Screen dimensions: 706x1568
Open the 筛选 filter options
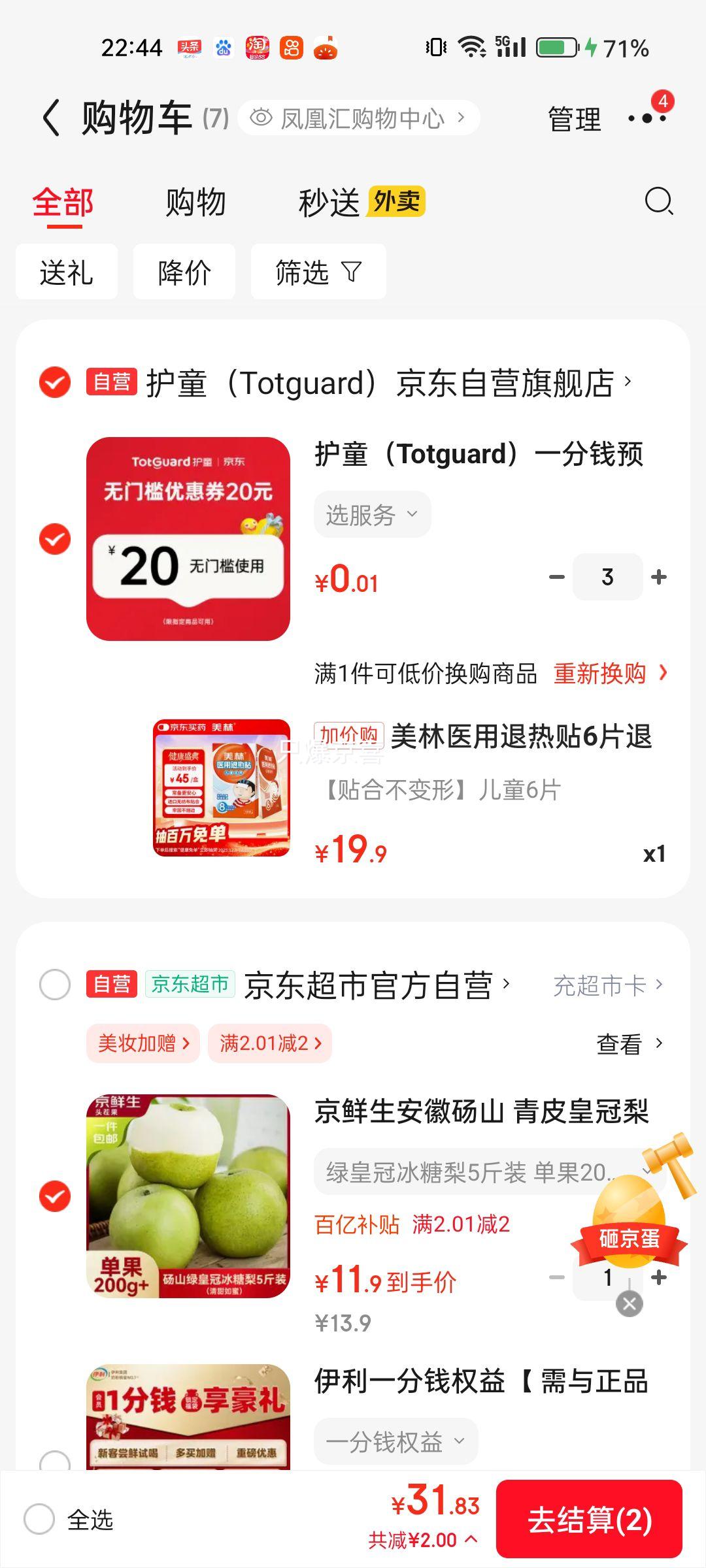pyautogui.click(x=318, y=272)
